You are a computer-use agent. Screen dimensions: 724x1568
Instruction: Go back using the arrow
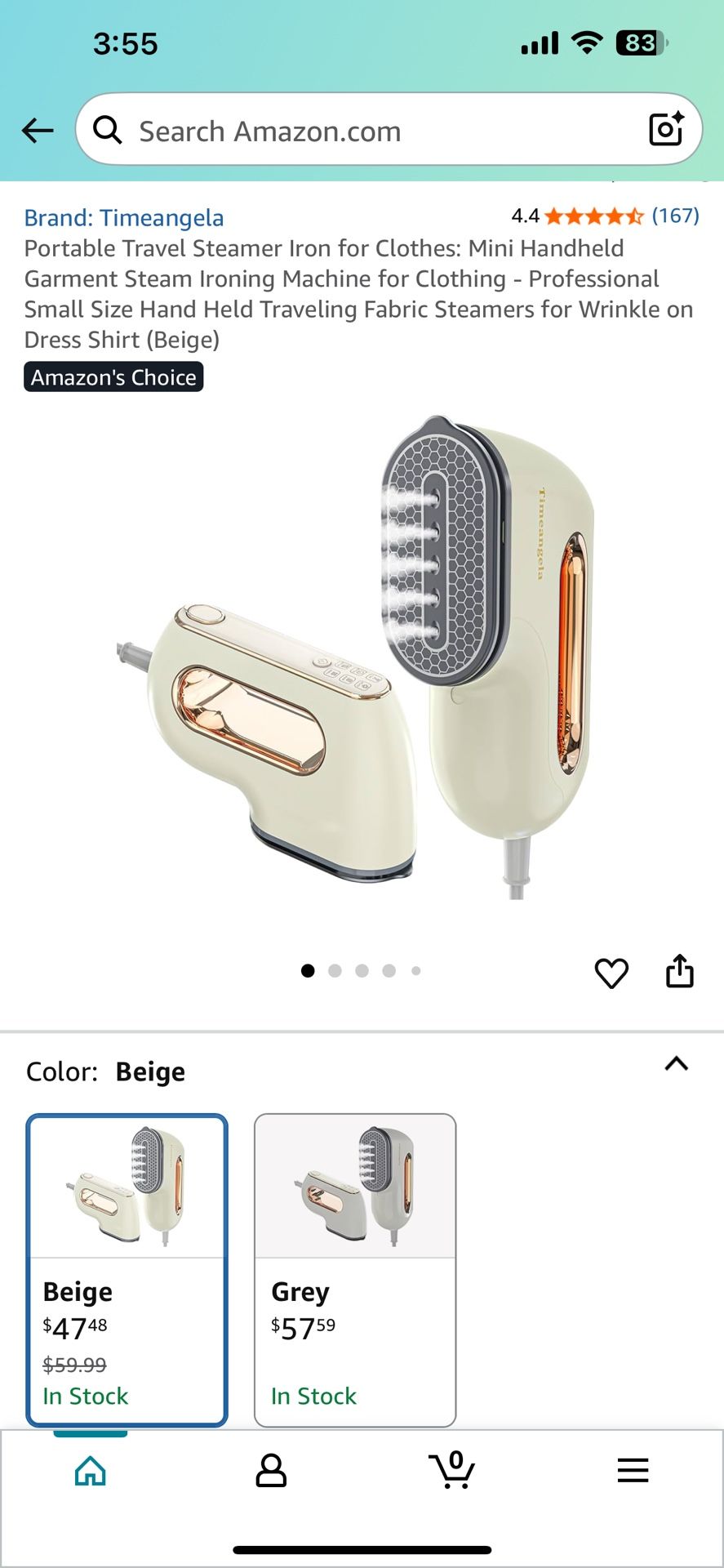(38, 131)
